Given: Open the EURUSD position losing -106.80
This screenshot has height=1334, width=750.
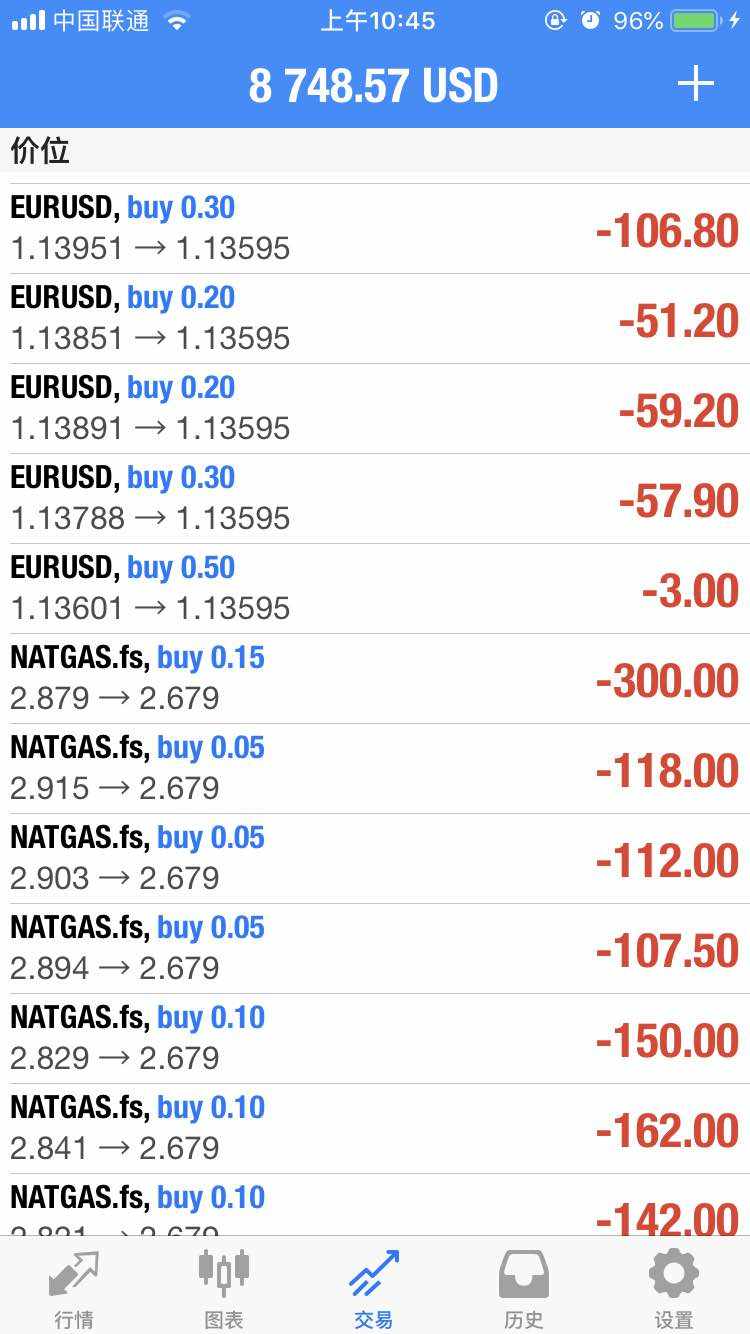Looking at the screenshot, I should pyautogui.click(x=375, y=229).
